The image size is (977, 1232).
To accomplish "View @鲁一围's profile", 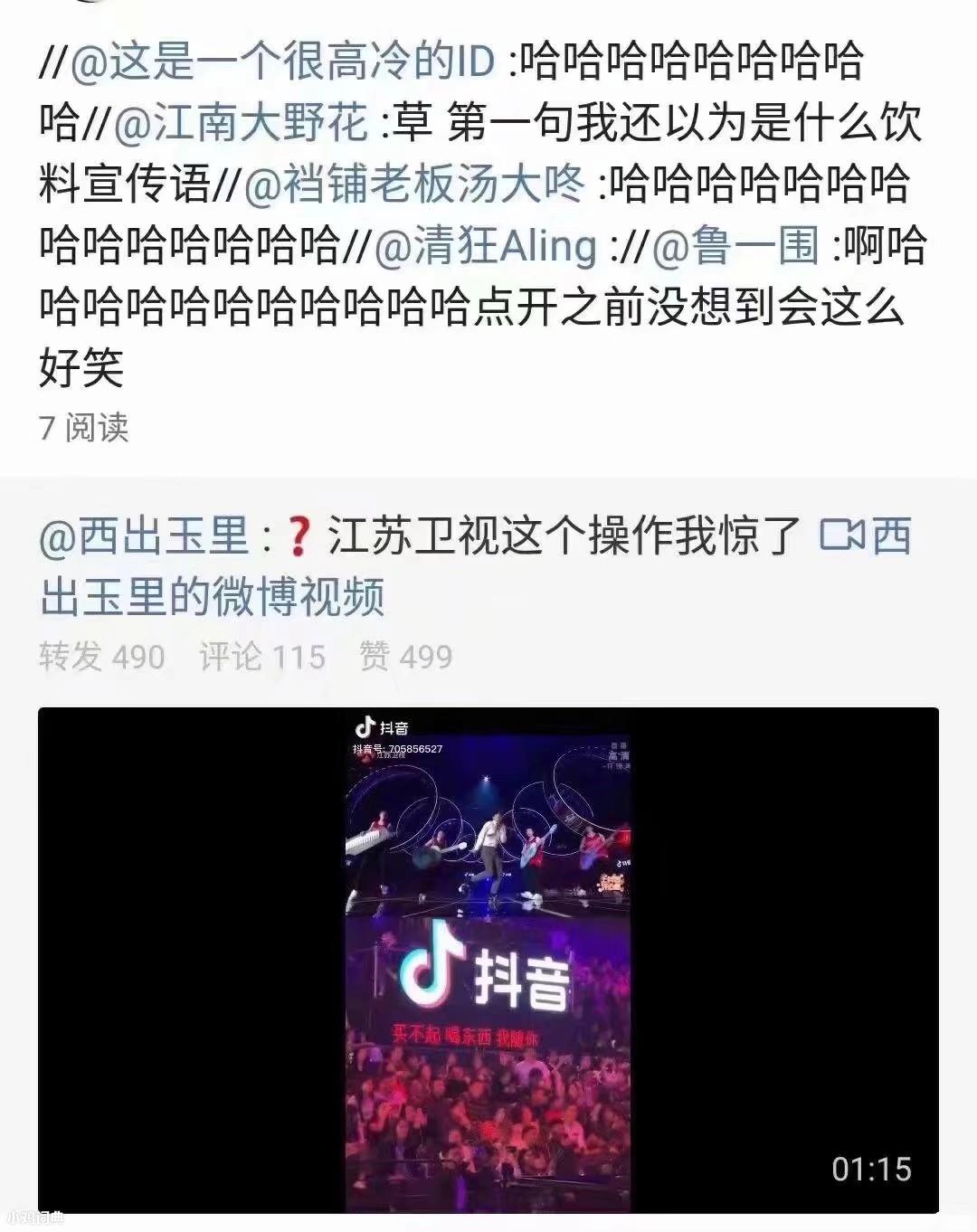I will [735, 246].
